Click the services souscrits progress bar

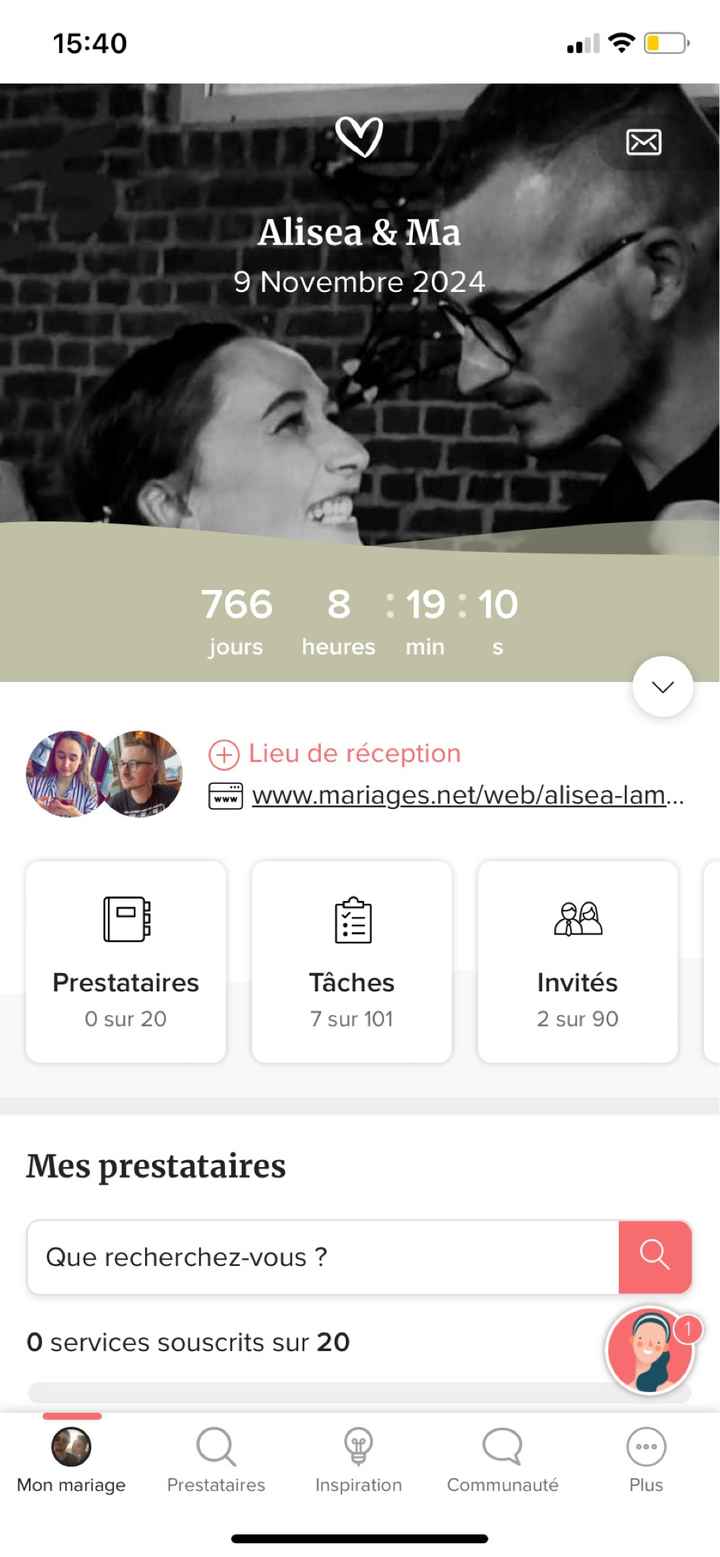359,1392
